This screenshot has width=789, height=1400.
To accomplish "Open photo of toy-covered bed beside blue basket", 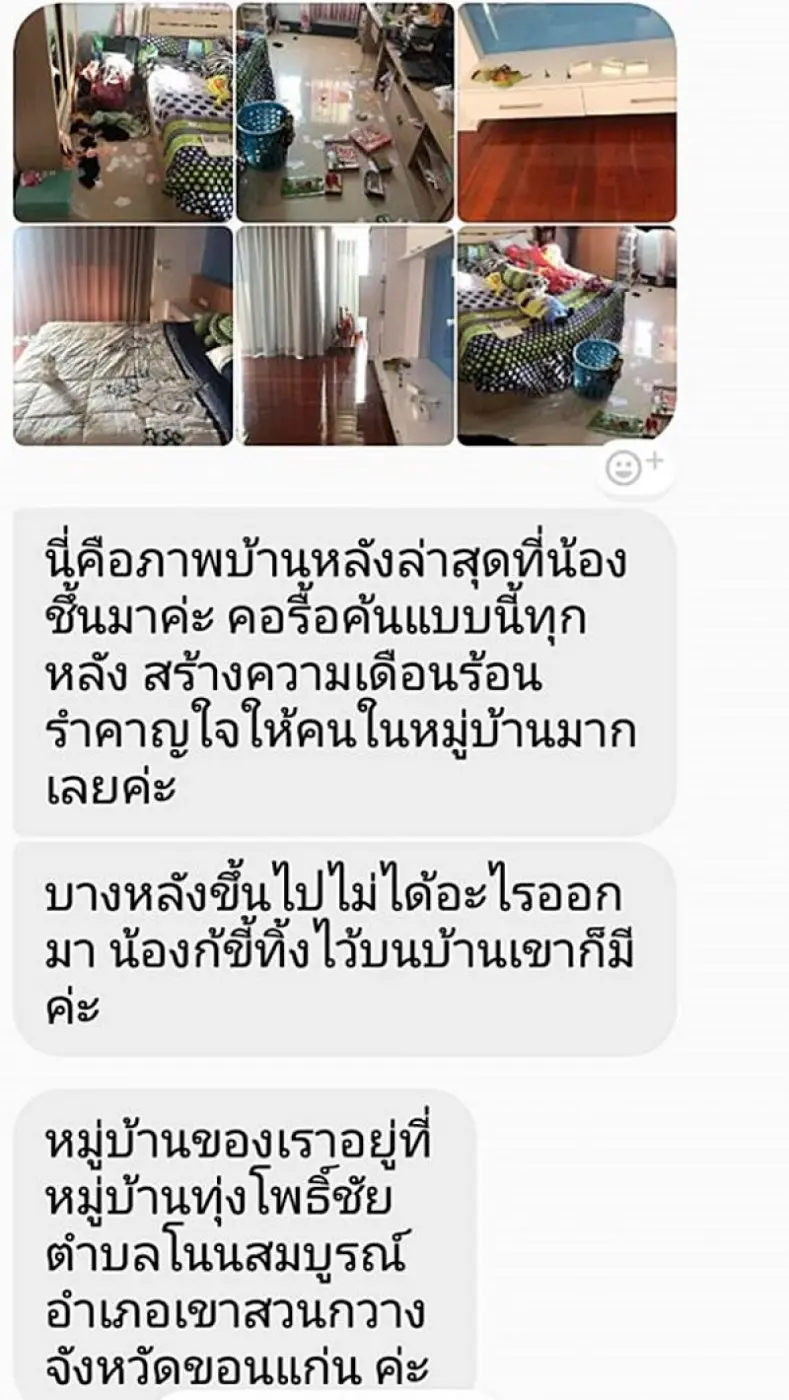I will (566, 336).
